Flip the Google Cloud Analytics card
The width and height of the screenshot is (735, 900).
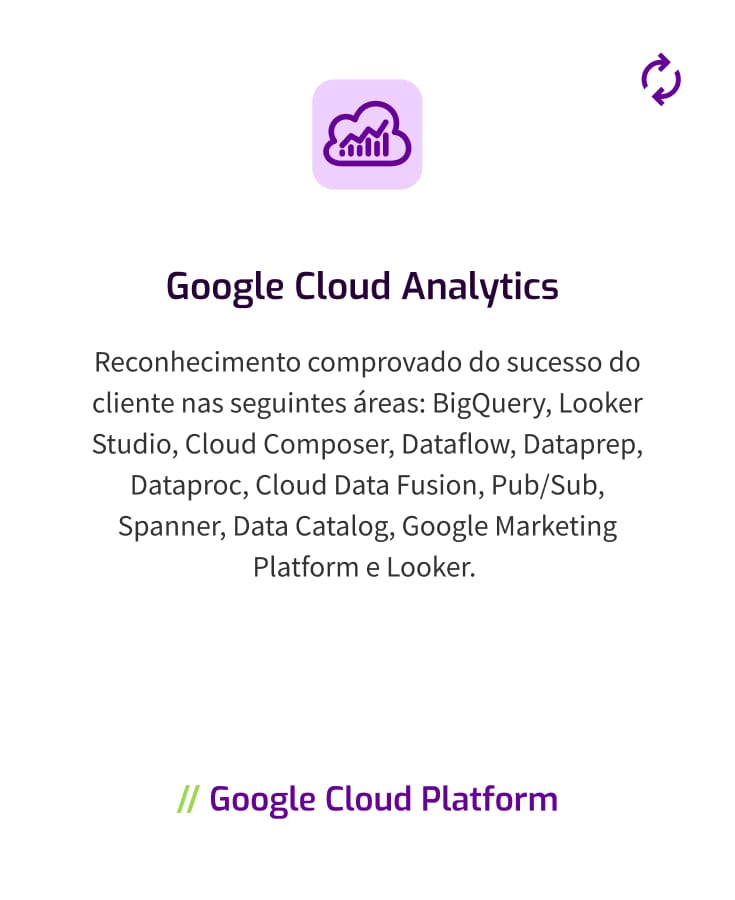[661, 81]
